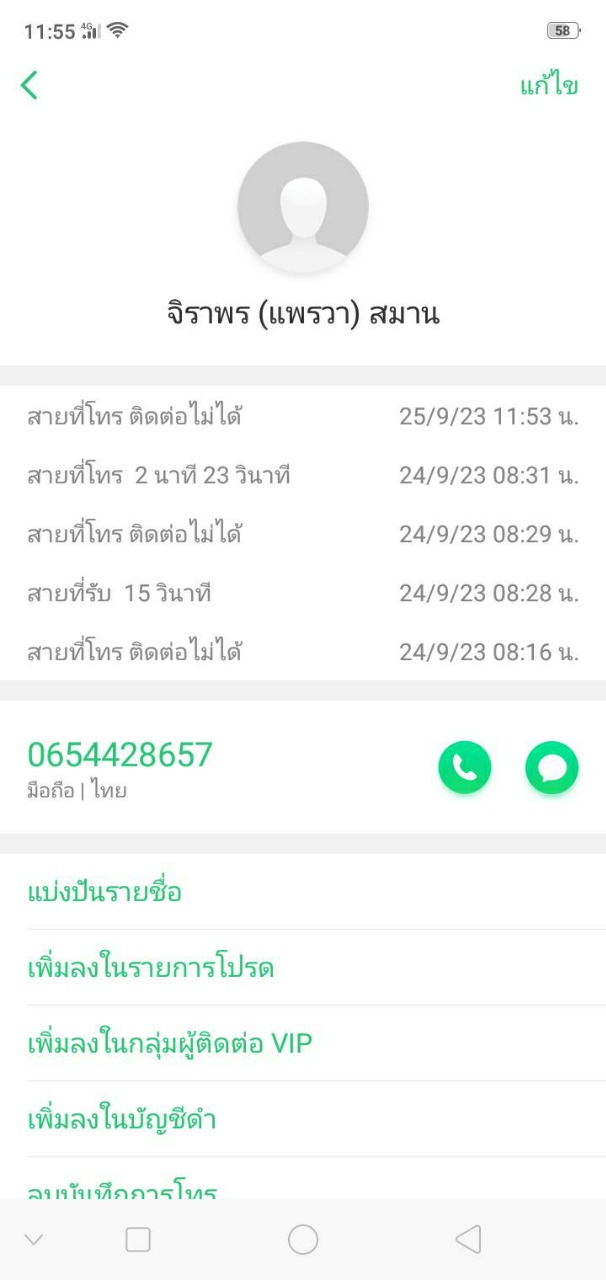The image size is (606, 1280).
Task: Call 0654428657 with the phone icon
Action: pos(465,768)
